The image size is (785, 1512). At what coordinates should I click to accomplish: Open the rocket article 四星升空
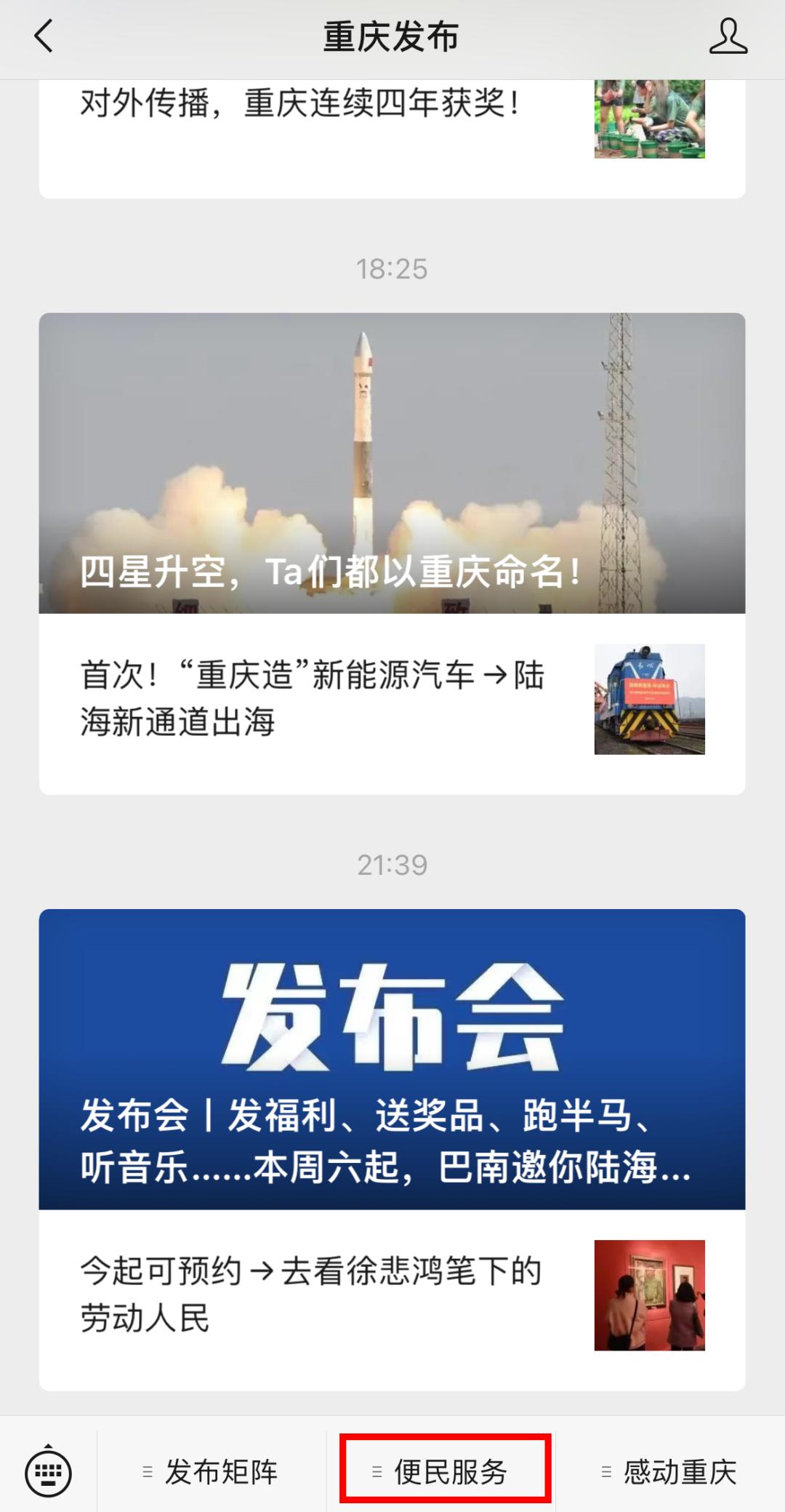tap(392, 463)
